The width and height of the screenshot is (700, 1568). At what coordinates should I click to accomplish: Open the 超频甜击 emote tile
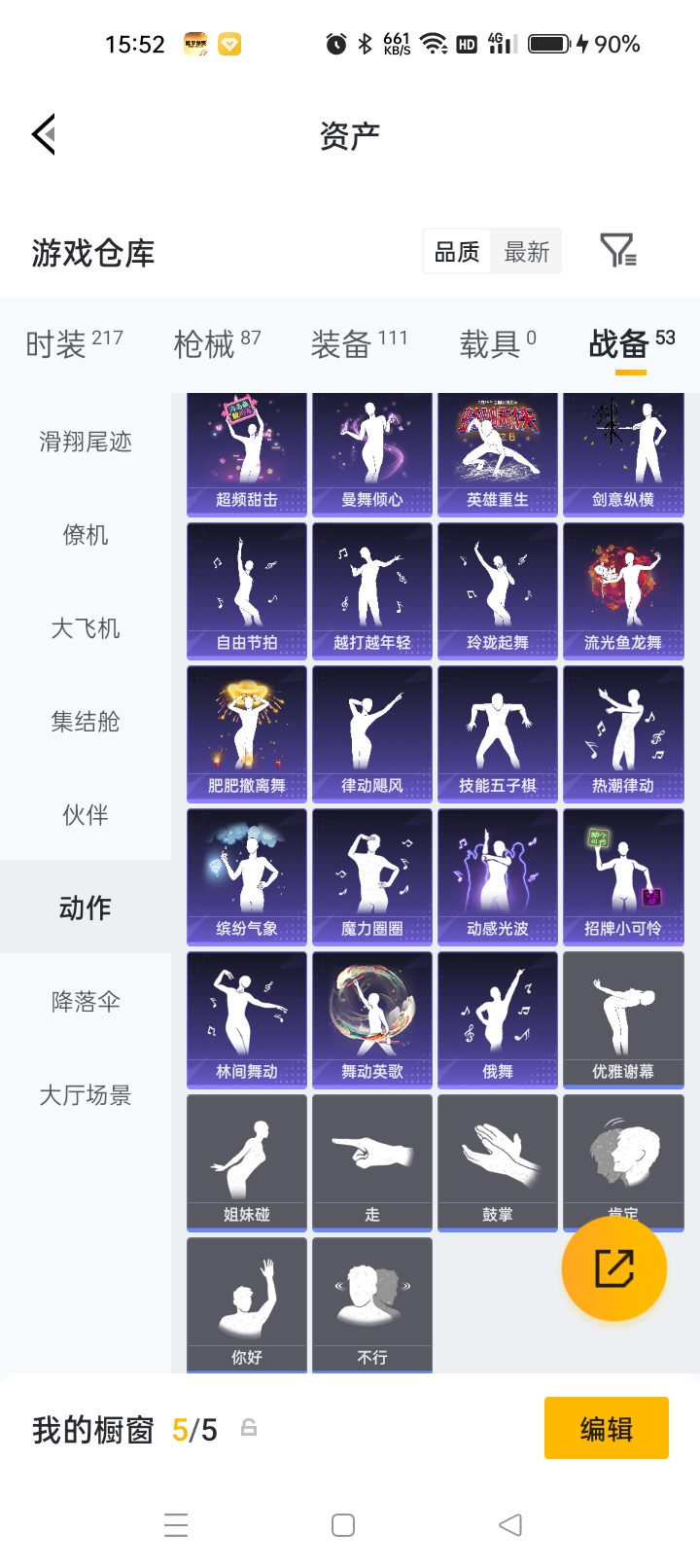(x=247, y=453)
